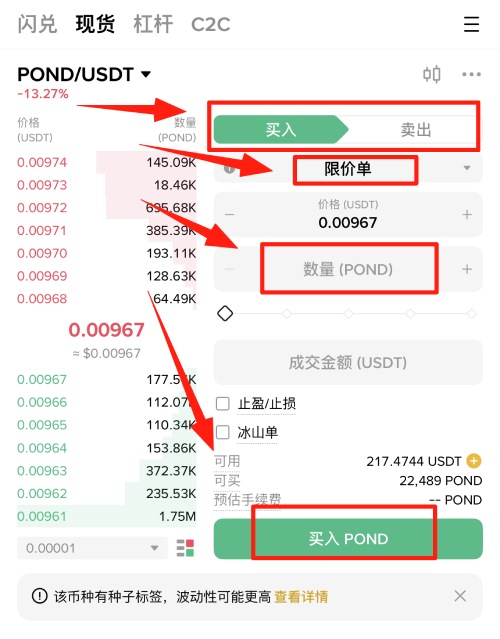This screenshot has width=500, height=639.
Task: Tap the 成交金额 (USDT) field
Action: pyautogui.click(x=348, y=362)
